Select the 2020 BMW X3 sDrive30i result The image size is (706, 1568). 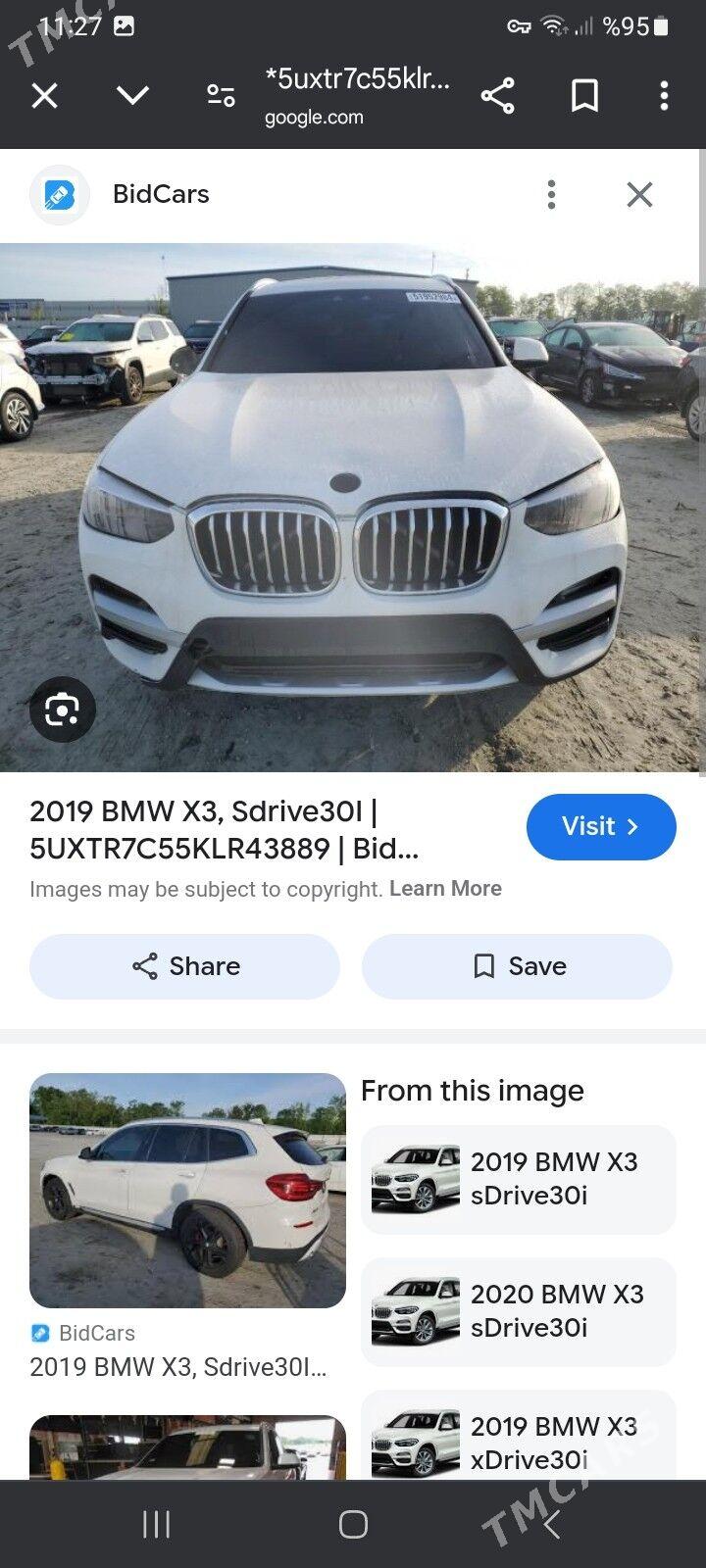point(519,1311)
